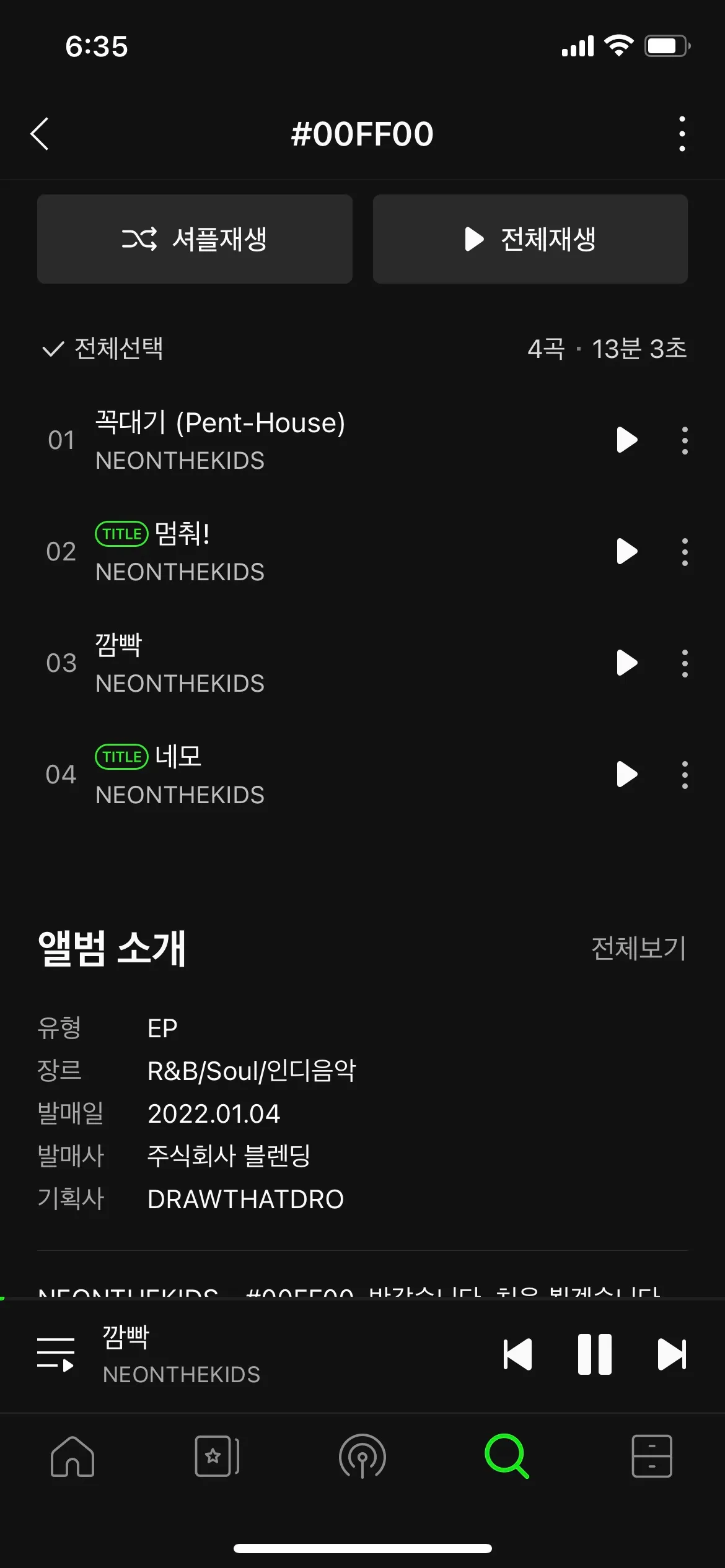
Task: Toggle 전체선택 to select all tracks
Action: pos(102,349)
